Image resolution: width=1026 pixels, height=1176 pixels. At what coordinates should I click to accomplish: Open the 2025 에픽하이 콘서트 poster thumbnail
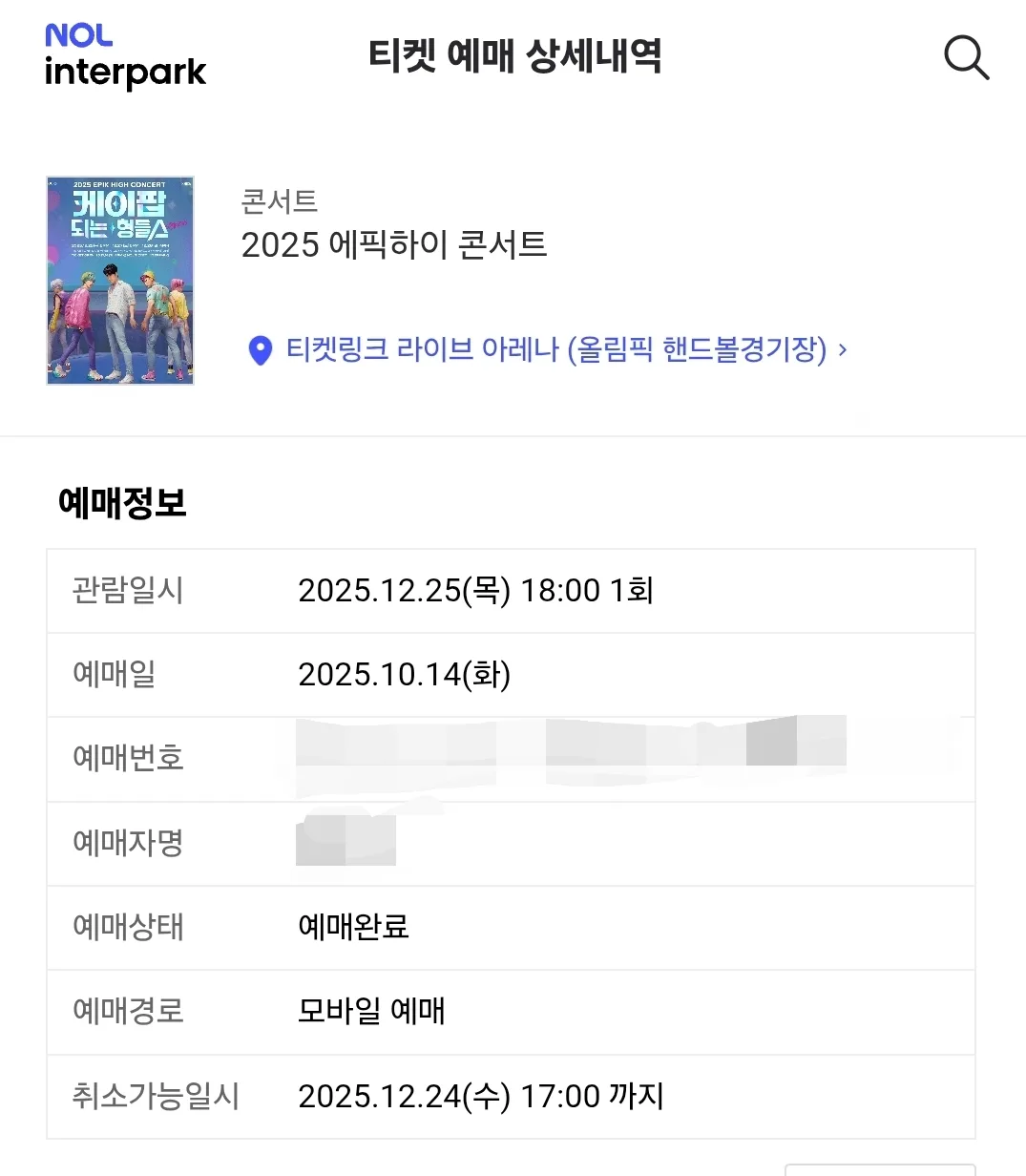click(120, 281)
